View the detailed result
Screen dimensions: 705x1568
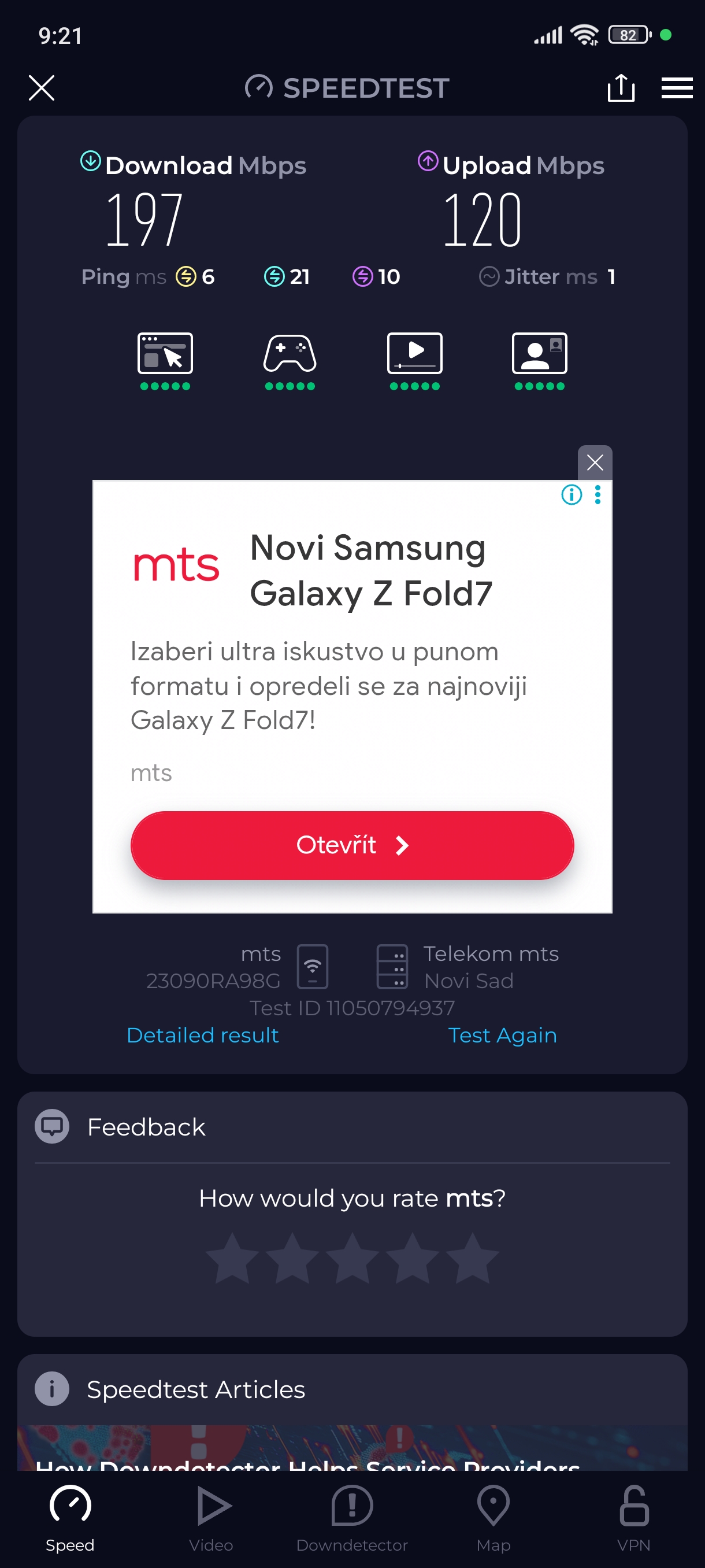pyautogui.click(x=203, y=1035)
